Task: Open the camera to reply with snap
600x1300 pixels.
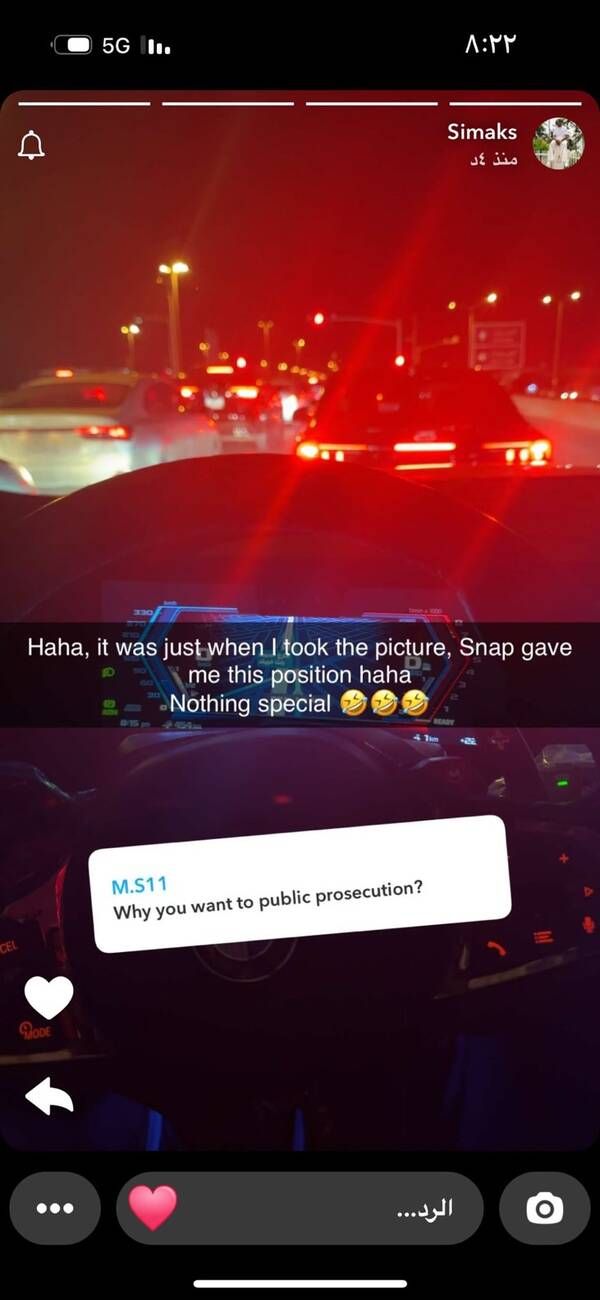Action: tap(544, 1208)
